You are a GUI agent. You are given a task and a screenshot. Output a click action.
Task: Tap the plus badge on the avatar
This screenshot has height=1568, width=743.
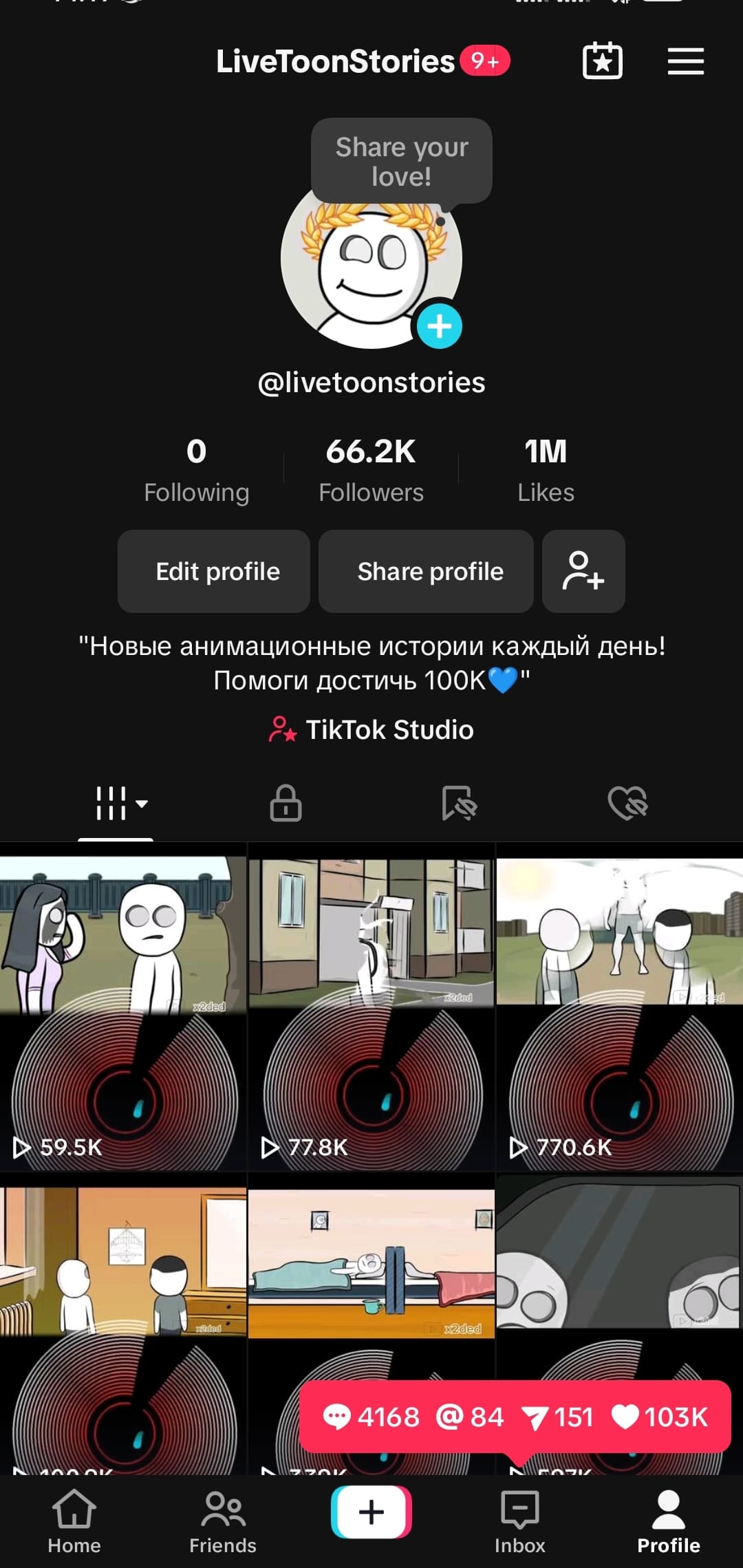(439, 326)
